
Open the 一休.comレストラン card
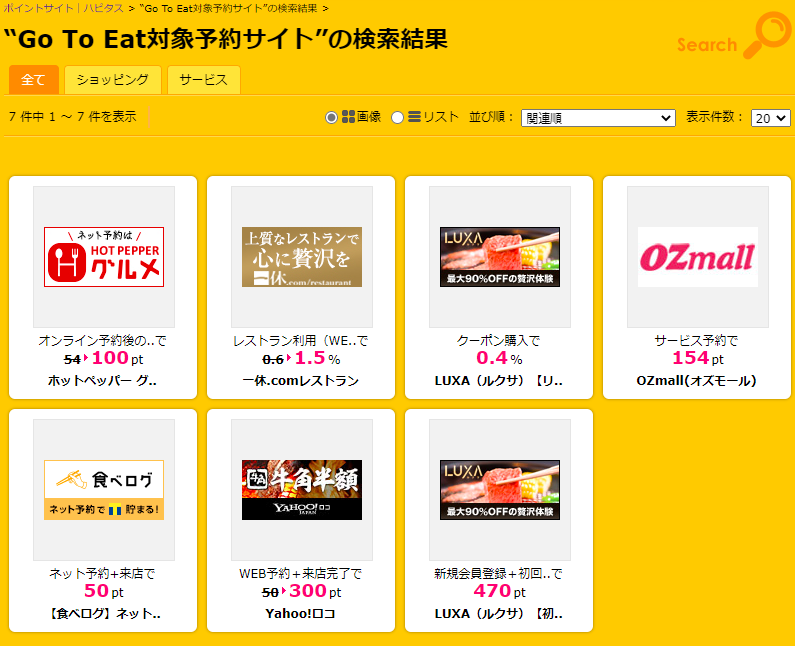tap(301, 288)
